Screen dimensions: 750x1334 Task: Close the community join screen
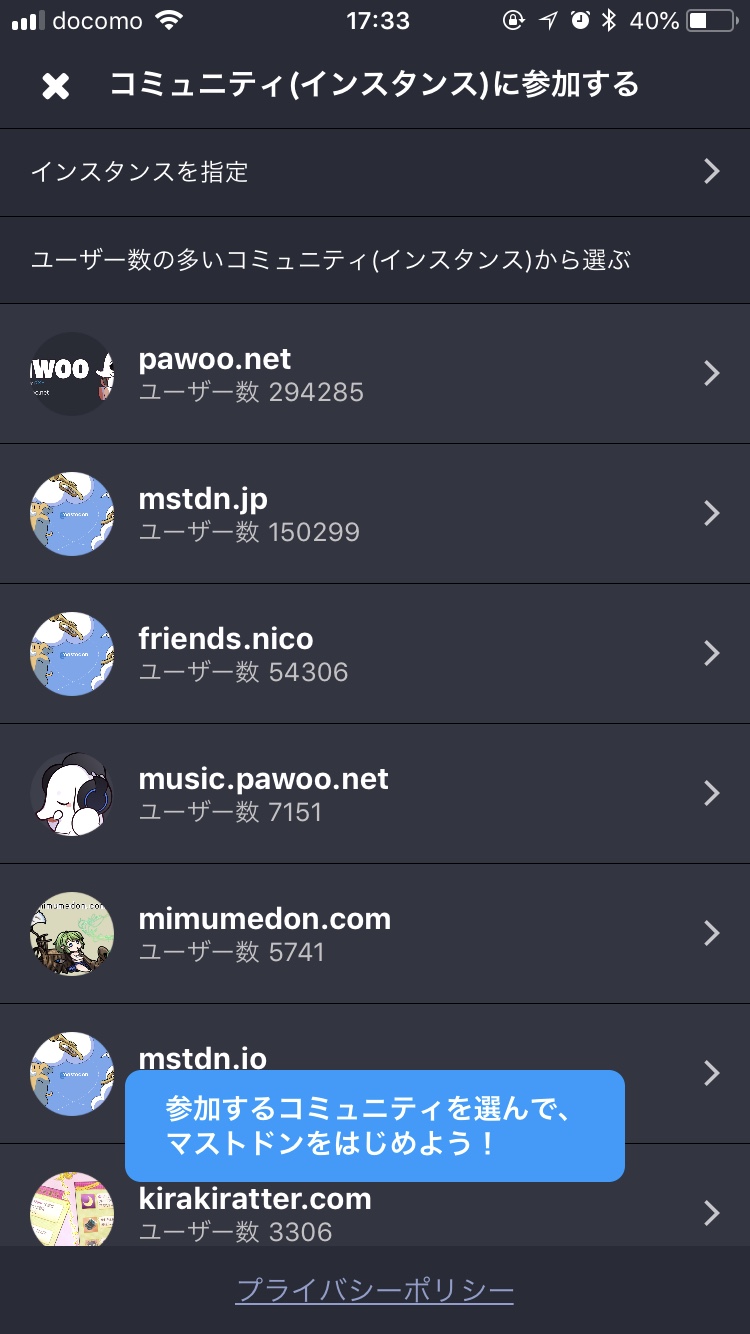[x=56, y=86]
